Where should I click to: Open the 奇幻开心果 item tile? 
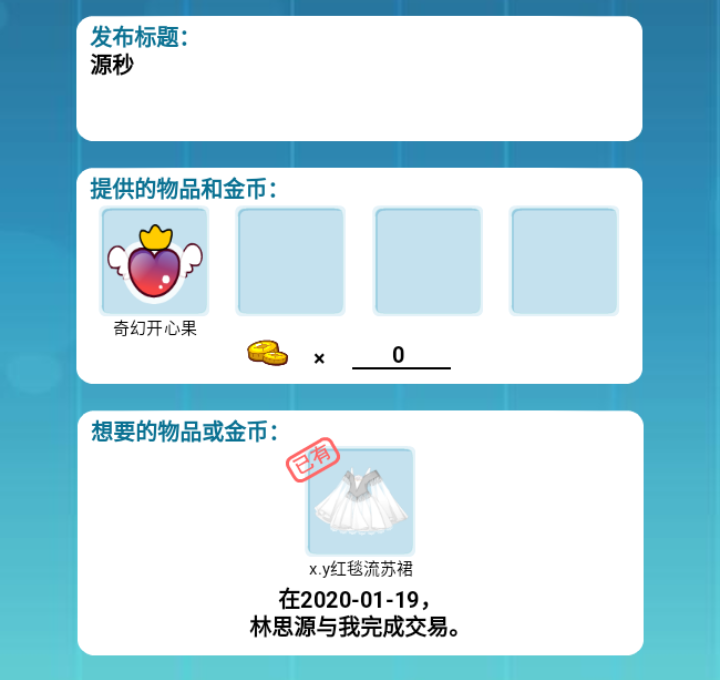click(154, 261)
